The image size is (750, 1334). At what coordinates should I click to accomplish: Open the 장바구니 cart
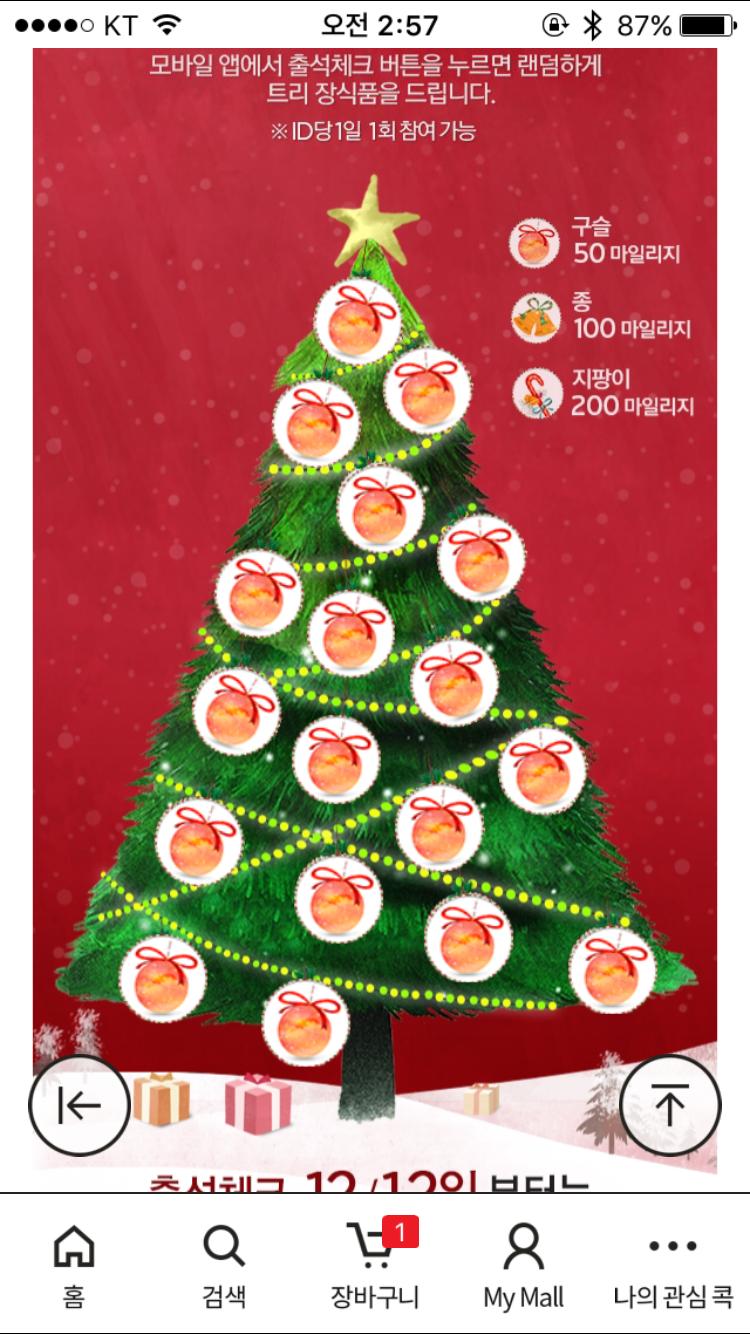click(x=375, y=1266)
